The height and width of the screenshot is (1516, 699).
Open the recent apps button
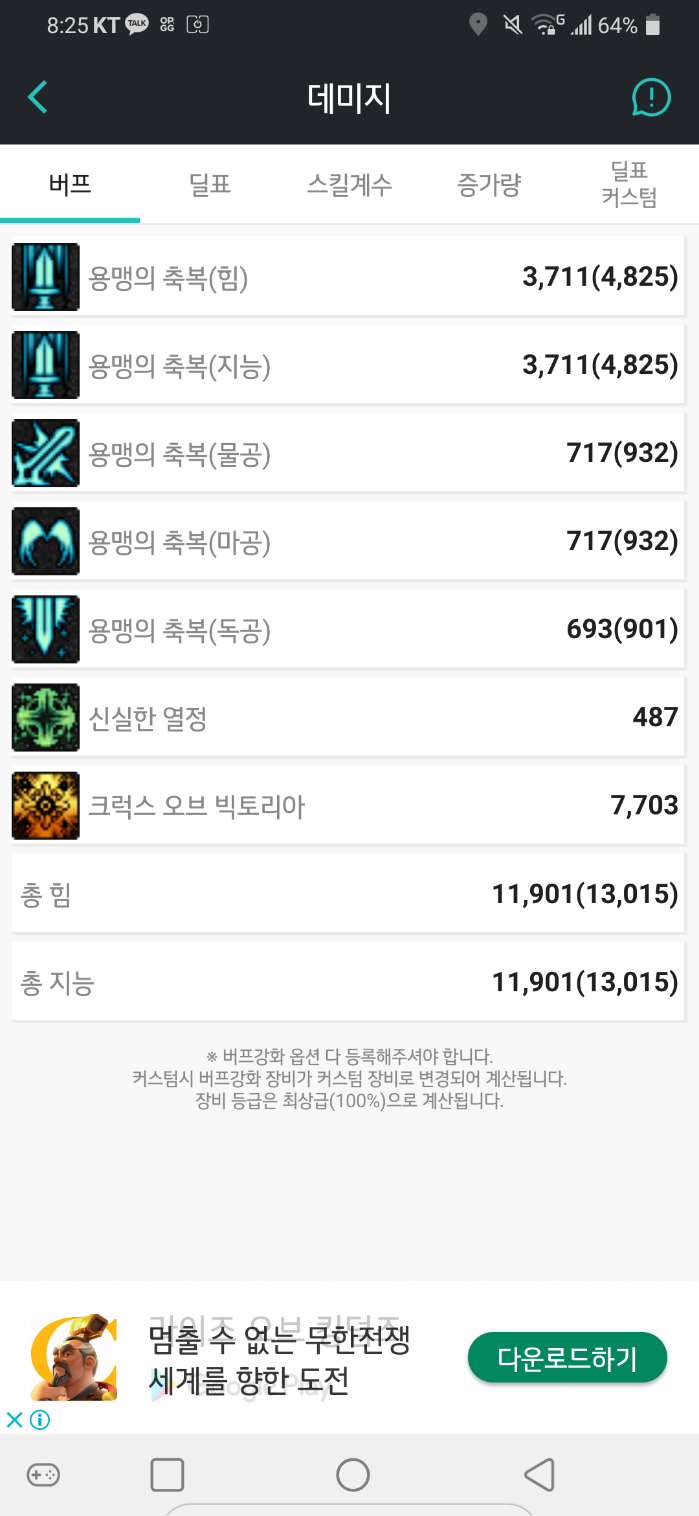pyautogui.click(x=167, y=1474)
